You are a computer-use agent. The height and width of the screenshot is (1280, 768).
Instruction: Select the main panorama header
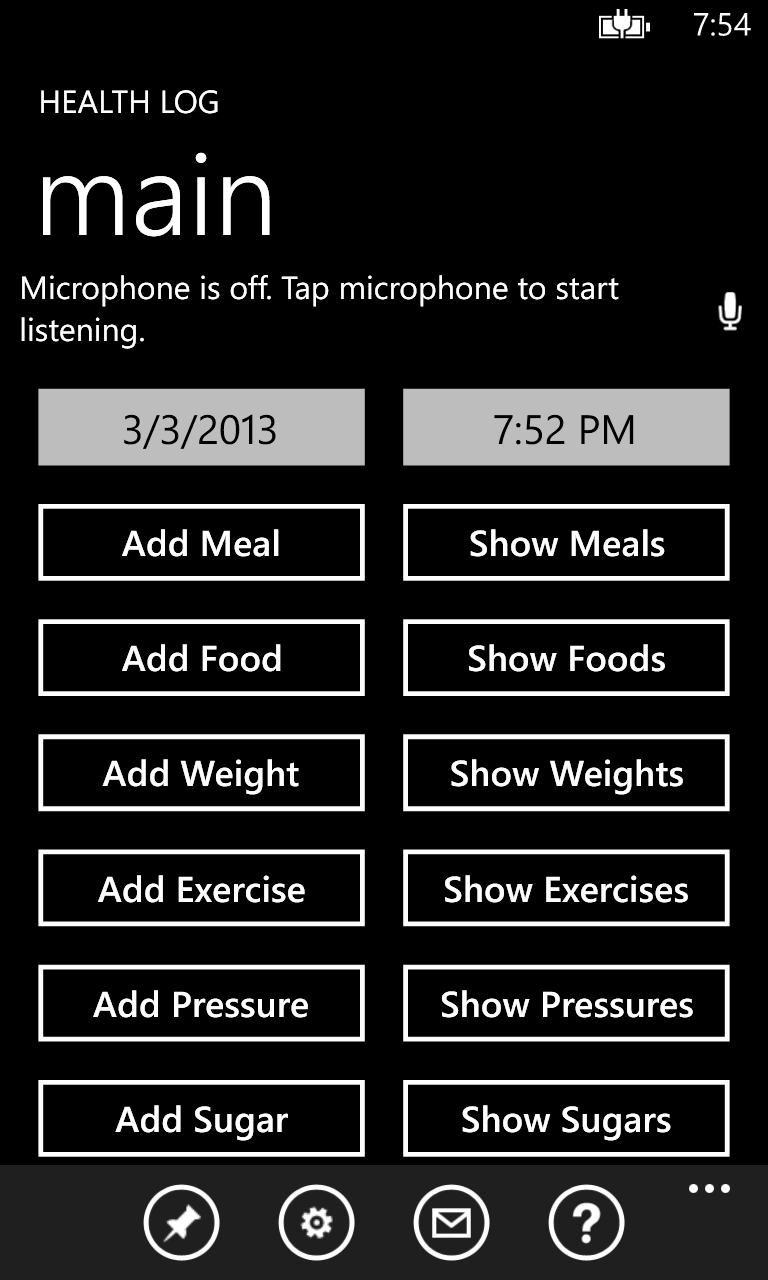(157, 197)
